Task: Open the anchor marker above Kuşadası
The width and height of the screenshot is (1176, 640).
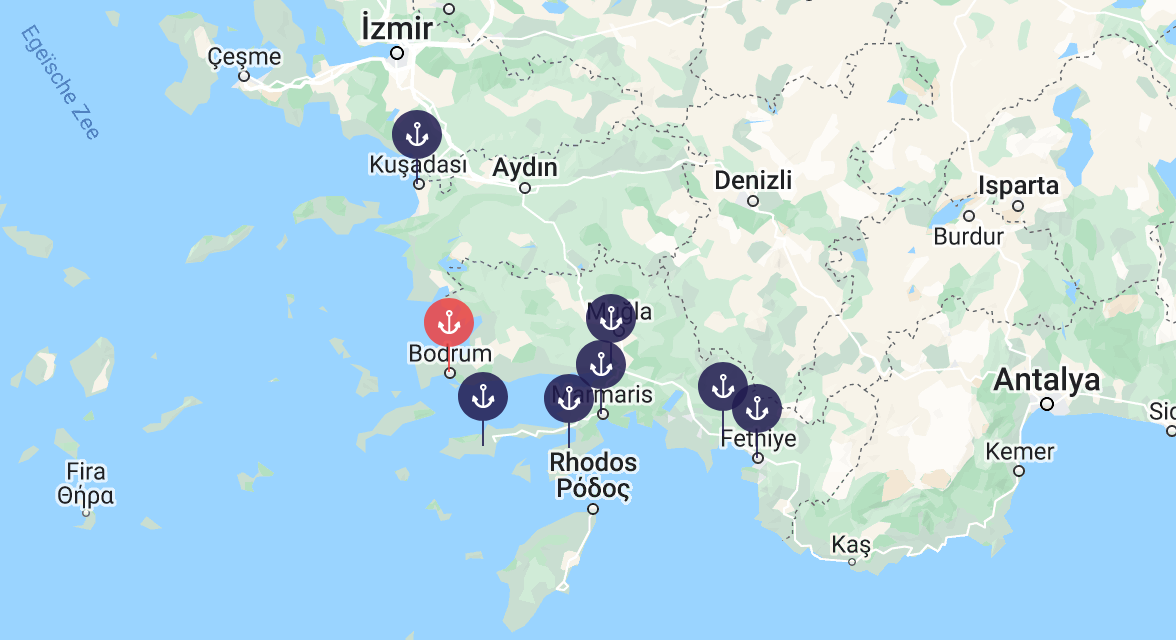Action: click(417, 134)
